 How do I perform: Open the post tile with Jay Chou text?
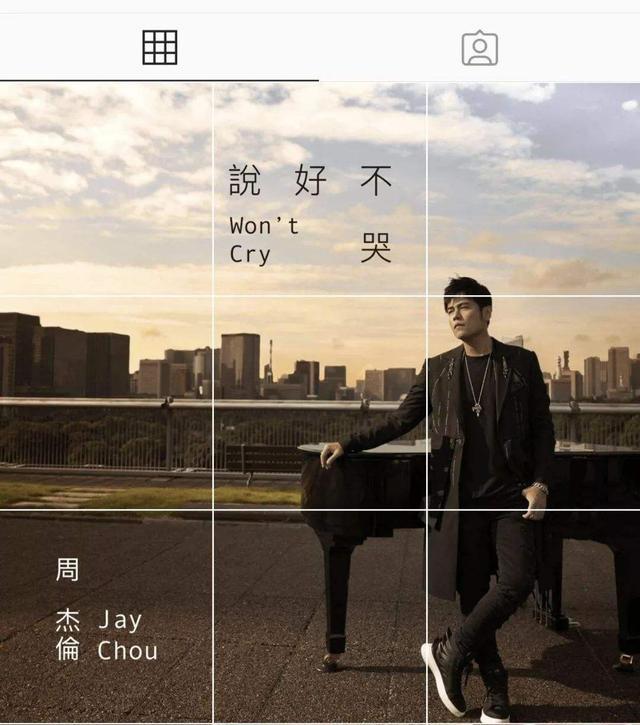[106, 616]
